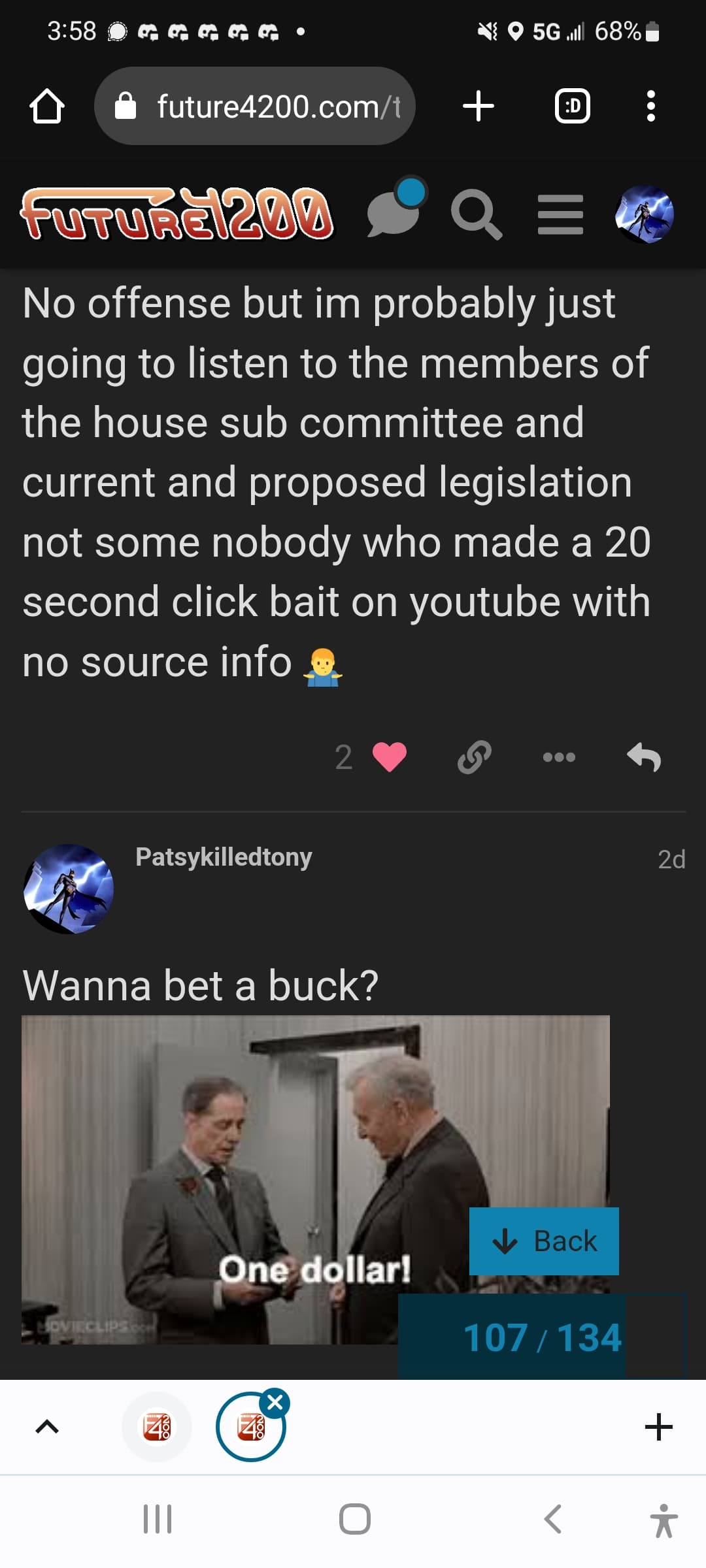Go to the browser home page
The width and height of the screenshot is (706, 1568).
point(47,106)
